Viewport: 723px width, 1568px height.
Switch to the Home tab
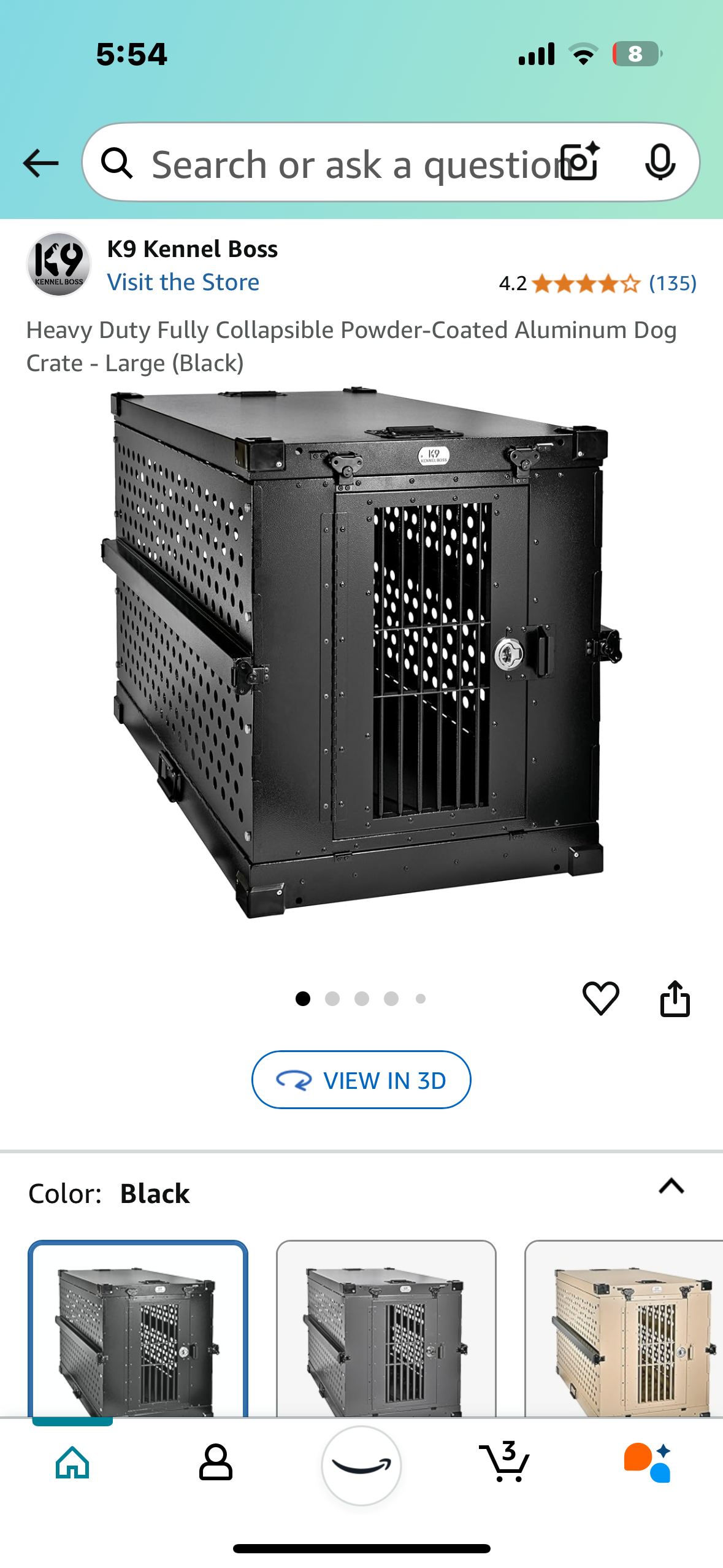click(72, 1462)
